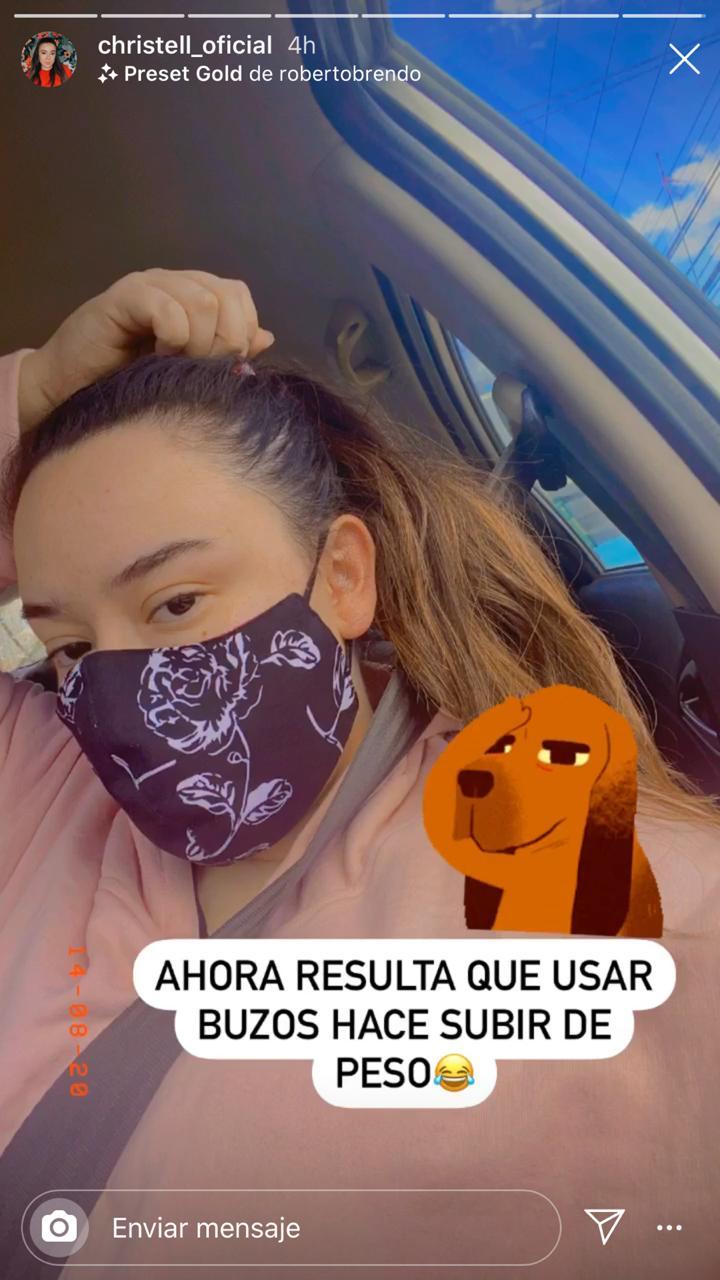Select the white text sticker about buzos
The image size is (720, 1280).
point(406,1011)
